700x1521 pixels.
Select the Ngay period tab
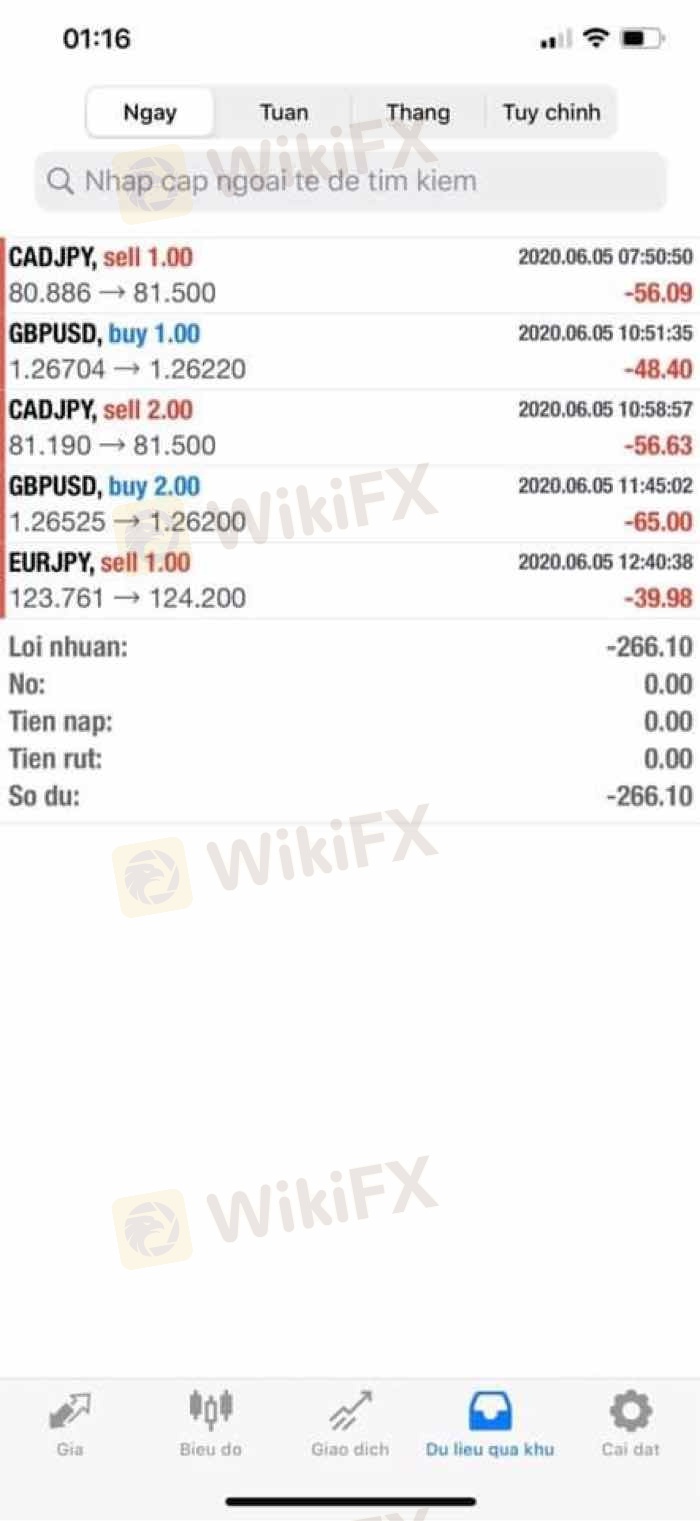tap(150, 112)
